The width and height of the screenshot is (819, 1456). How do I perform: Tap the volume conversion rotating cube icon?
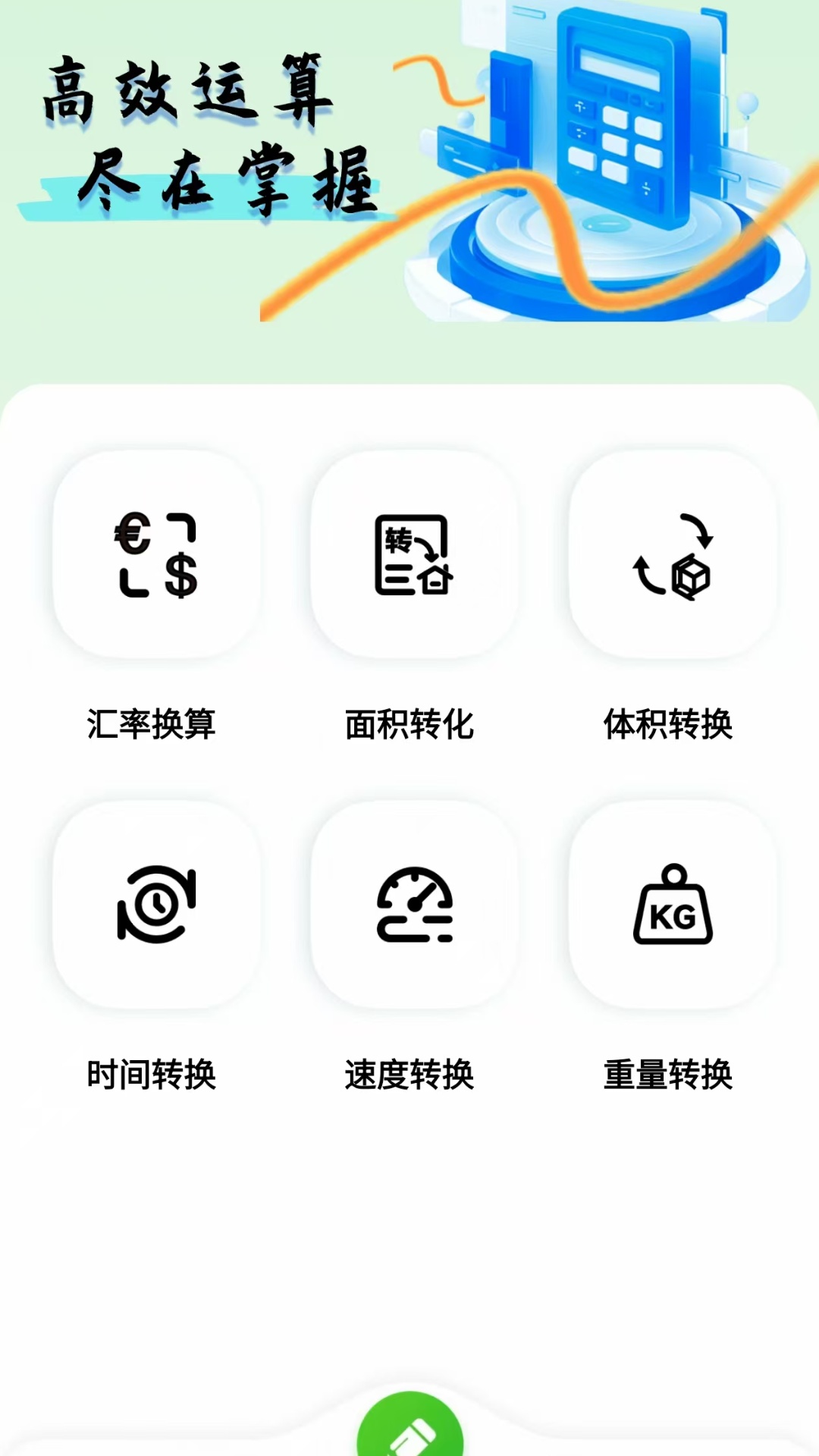coord(673,556)
